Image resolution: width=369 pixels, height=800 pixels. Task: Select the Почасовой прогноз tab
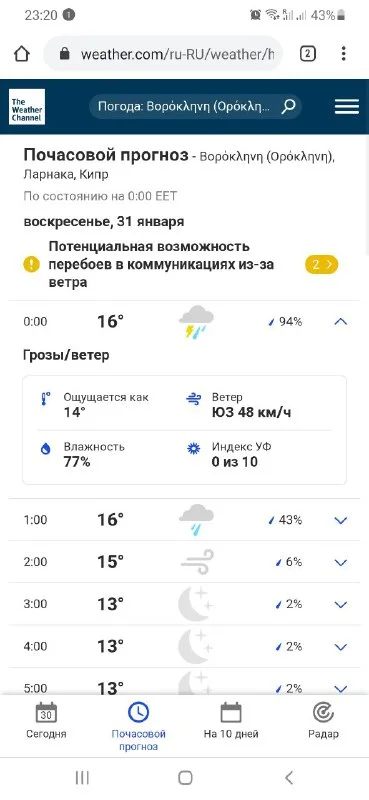click(138, 726)
